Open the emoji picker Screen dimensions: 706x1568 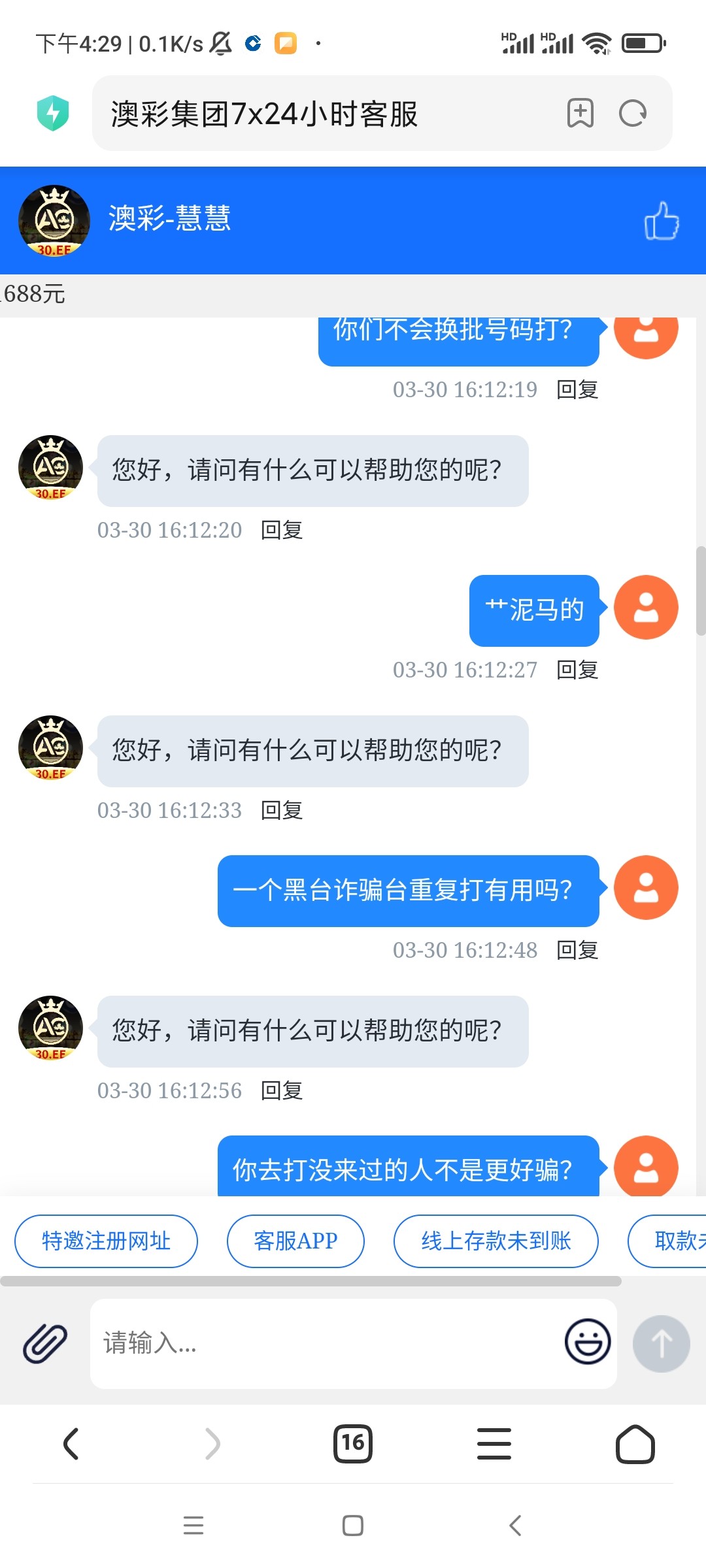[588, 1342]
